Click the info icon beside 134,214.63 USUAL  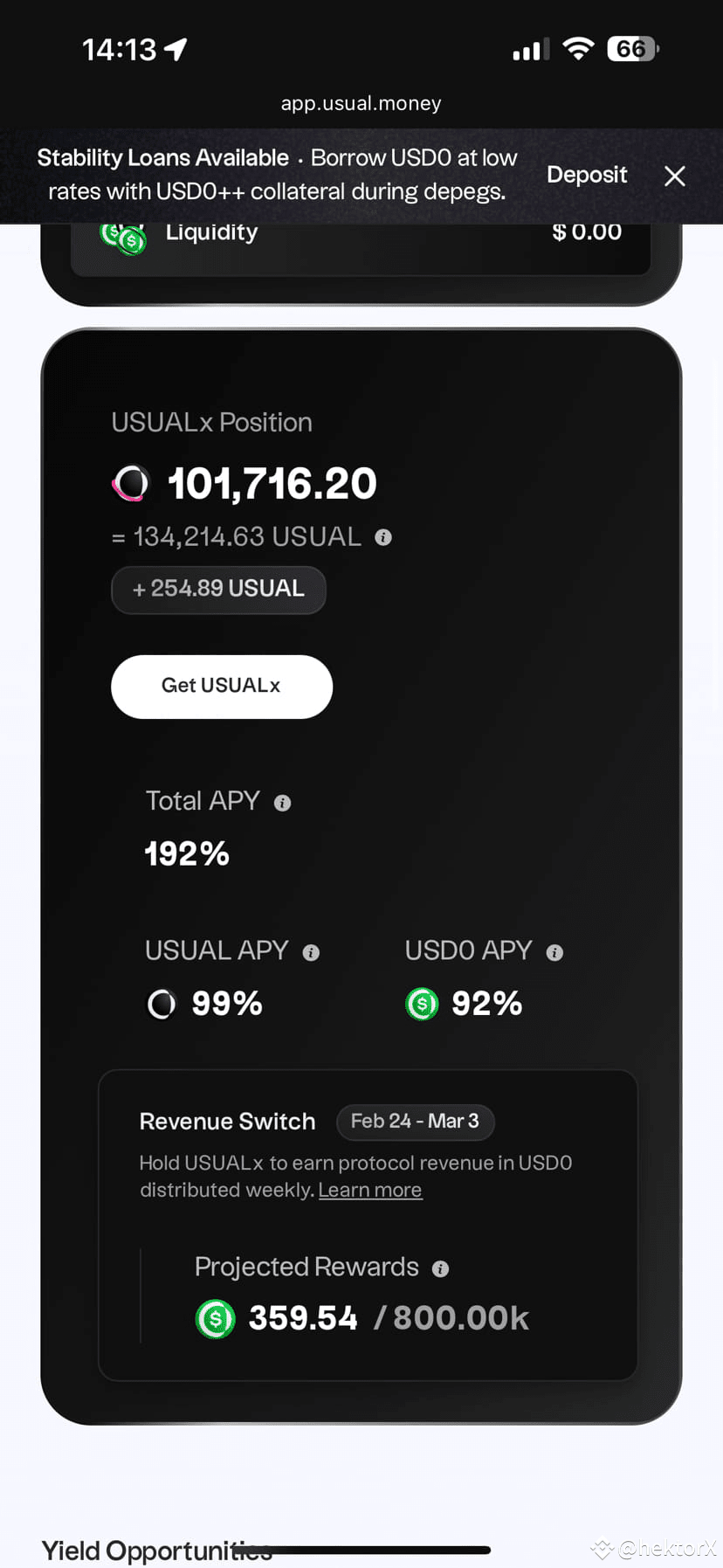coord(382,537)
